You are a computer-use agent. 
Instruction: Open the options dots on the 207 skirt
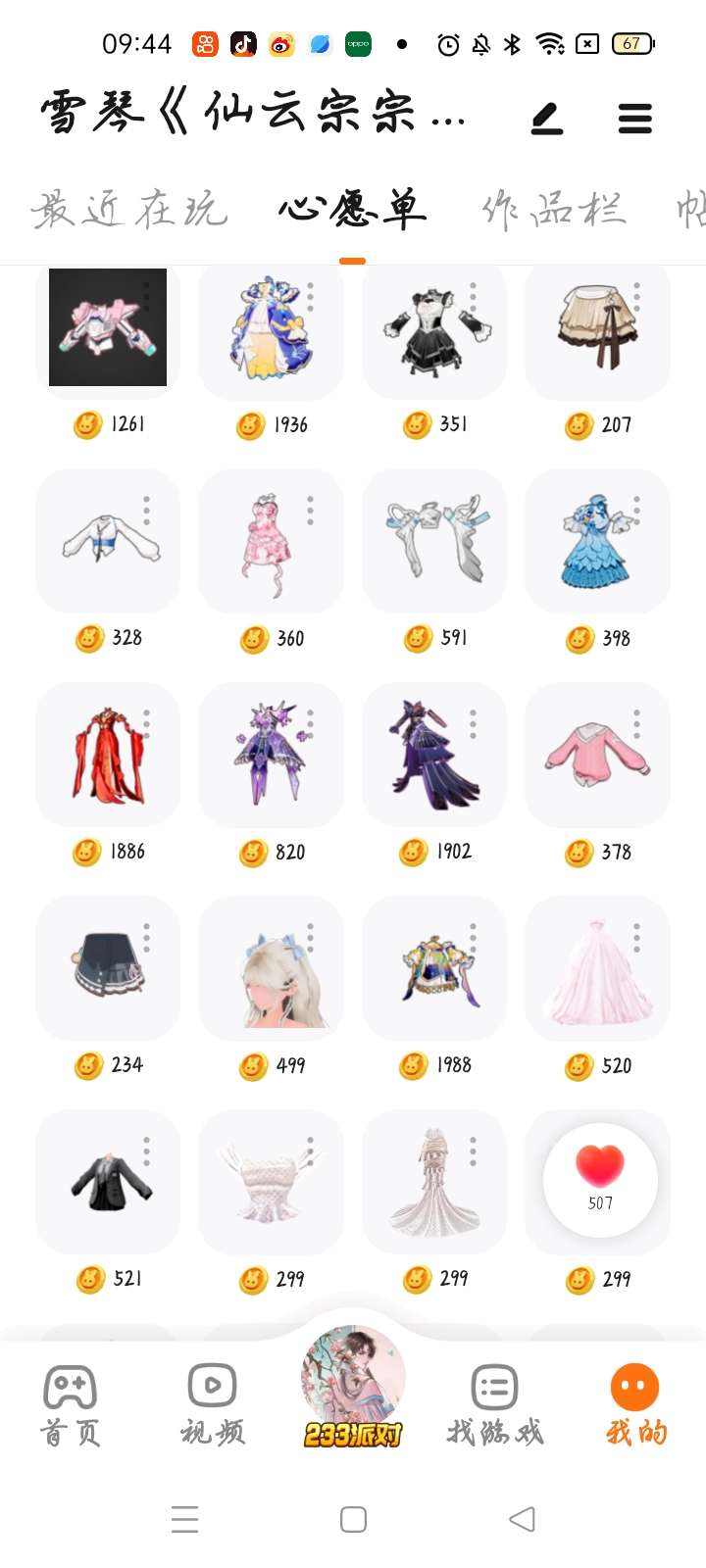click(x=636, y=295)
